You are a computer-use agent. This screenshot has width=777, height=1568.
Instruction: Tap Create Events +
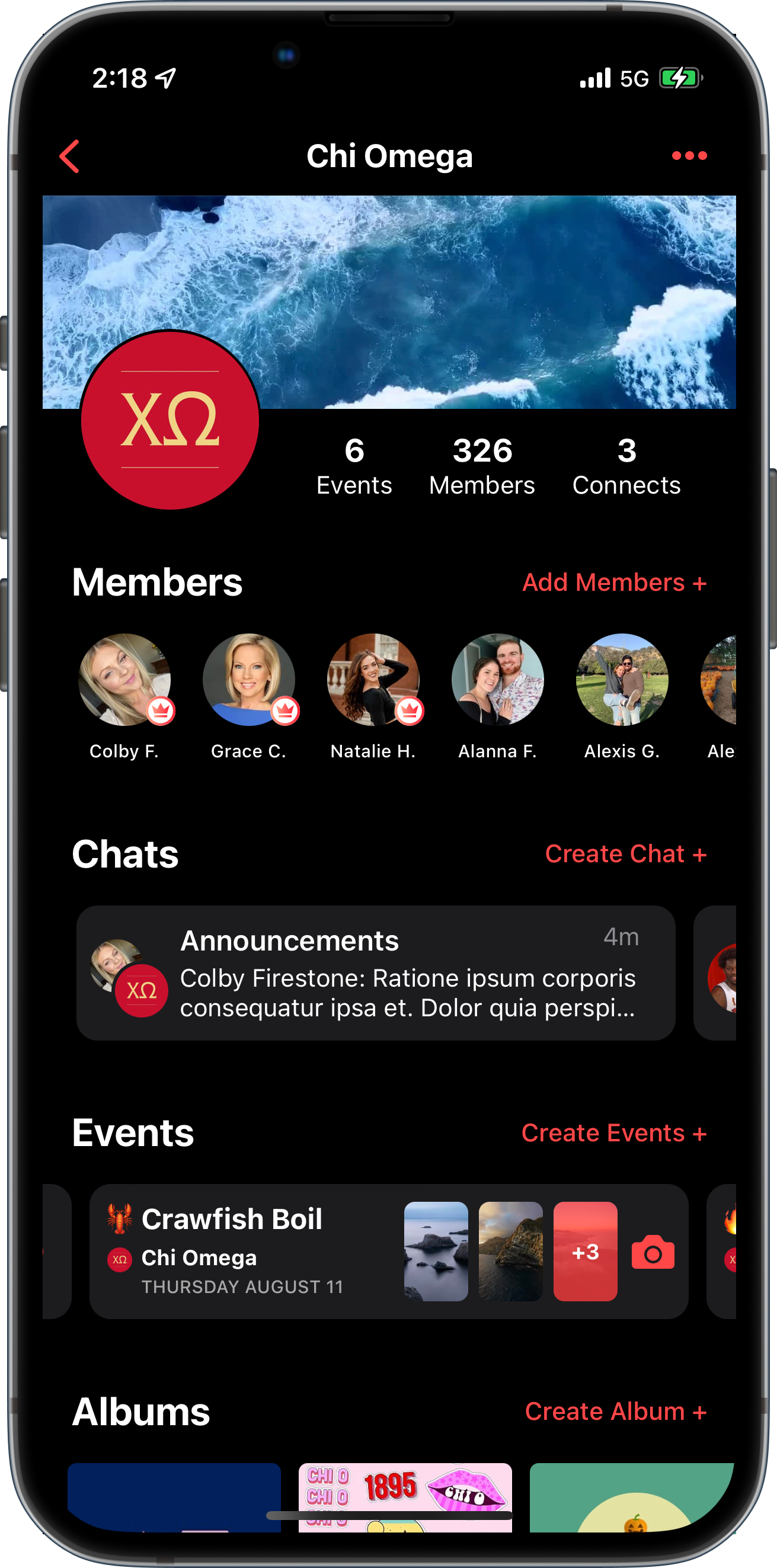tap(613, 1133)
